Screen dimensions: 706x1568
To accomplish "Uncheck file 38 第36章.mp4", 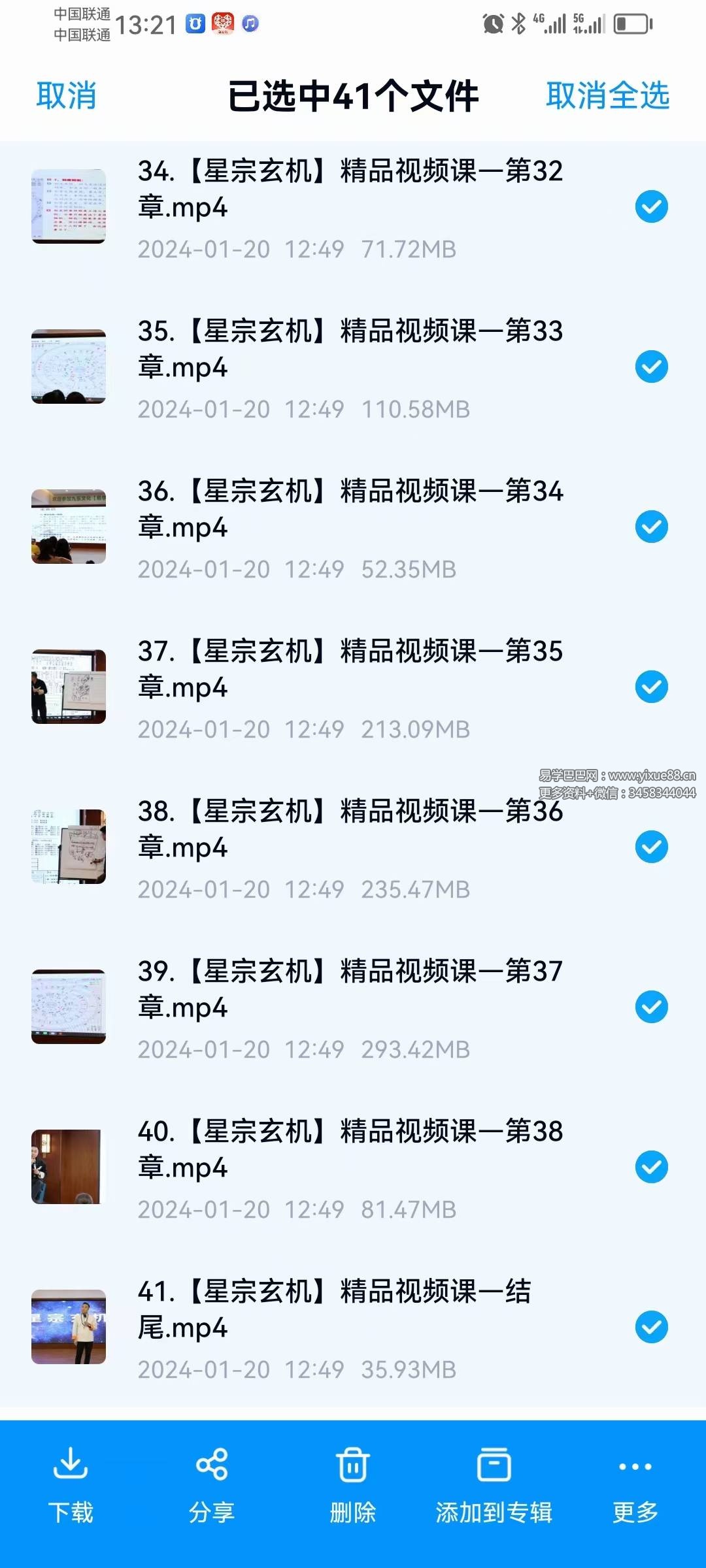I will [x=651, y=847].
